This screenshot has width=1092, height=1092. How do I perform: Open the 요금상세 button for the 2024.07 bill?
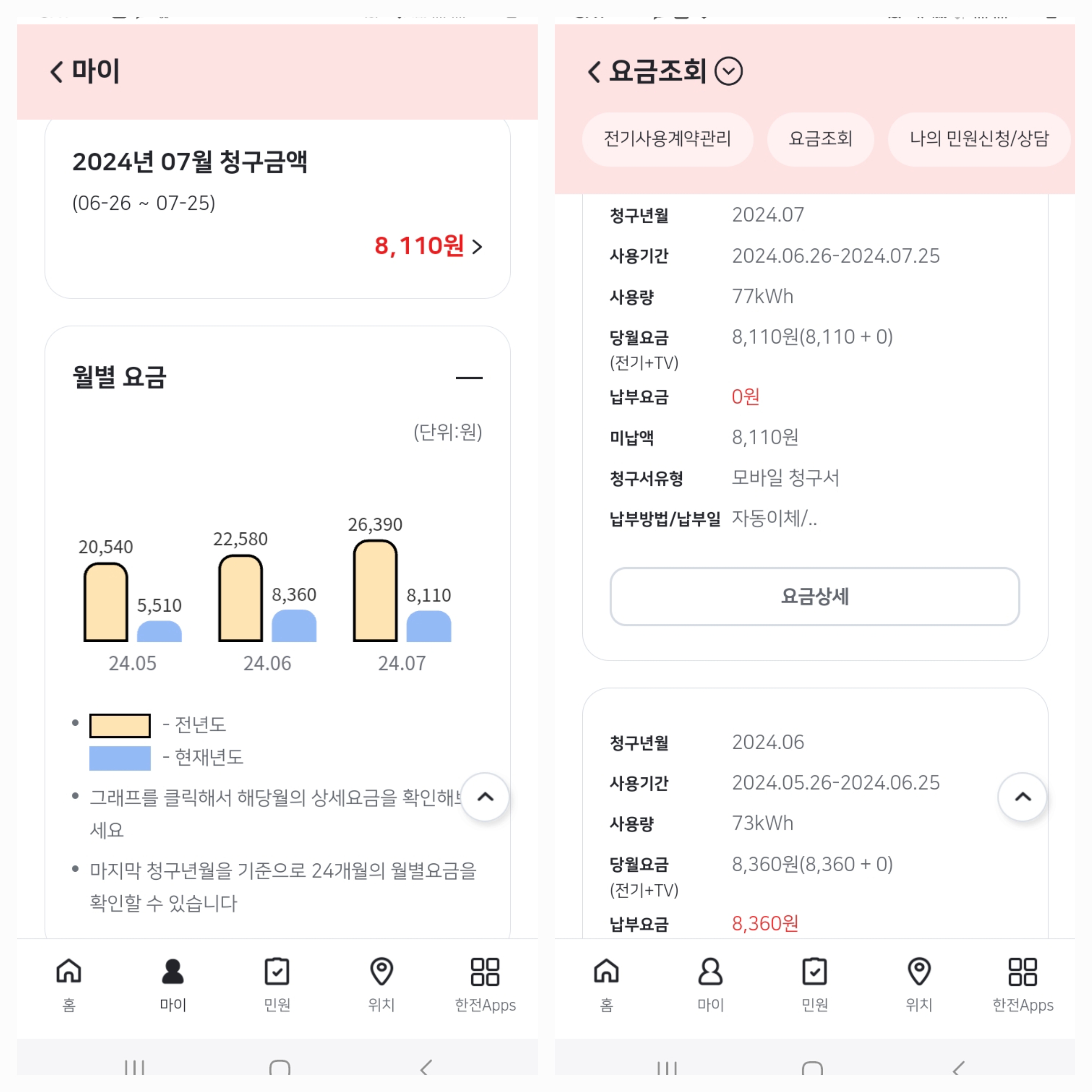[x=814, y=596]
